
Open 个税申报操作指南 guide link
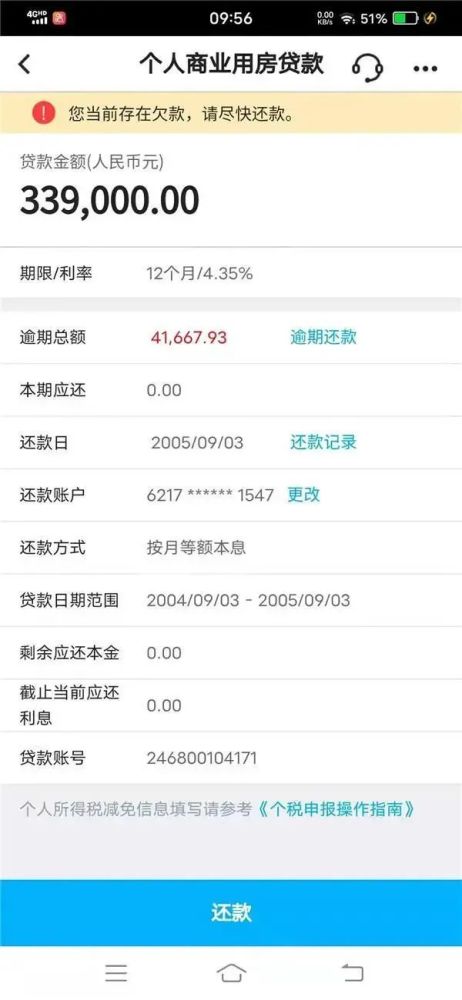336,809
